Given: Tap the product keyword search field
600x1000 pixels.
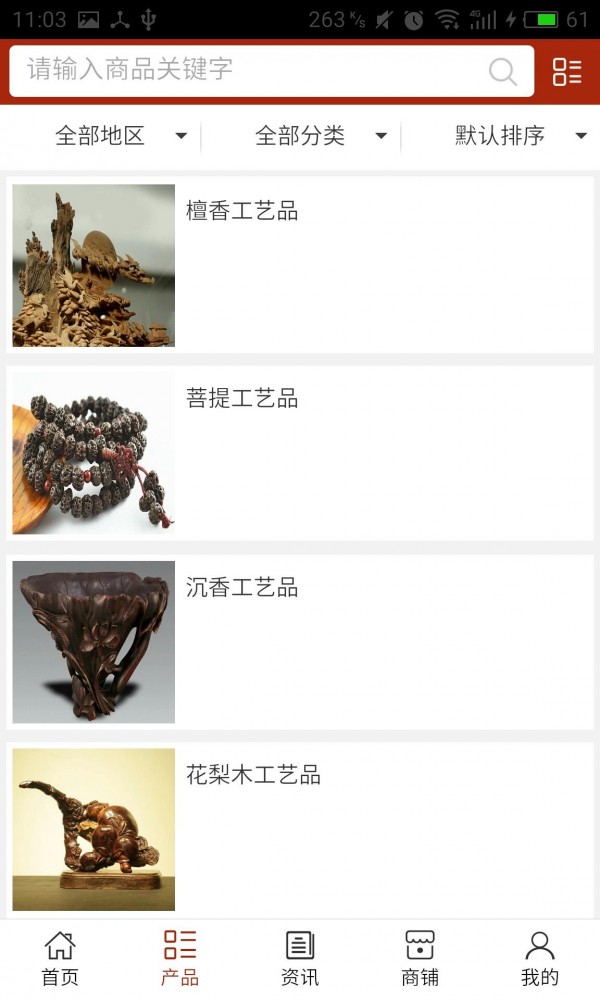Looking at the screenshot, I should (250, 70).
